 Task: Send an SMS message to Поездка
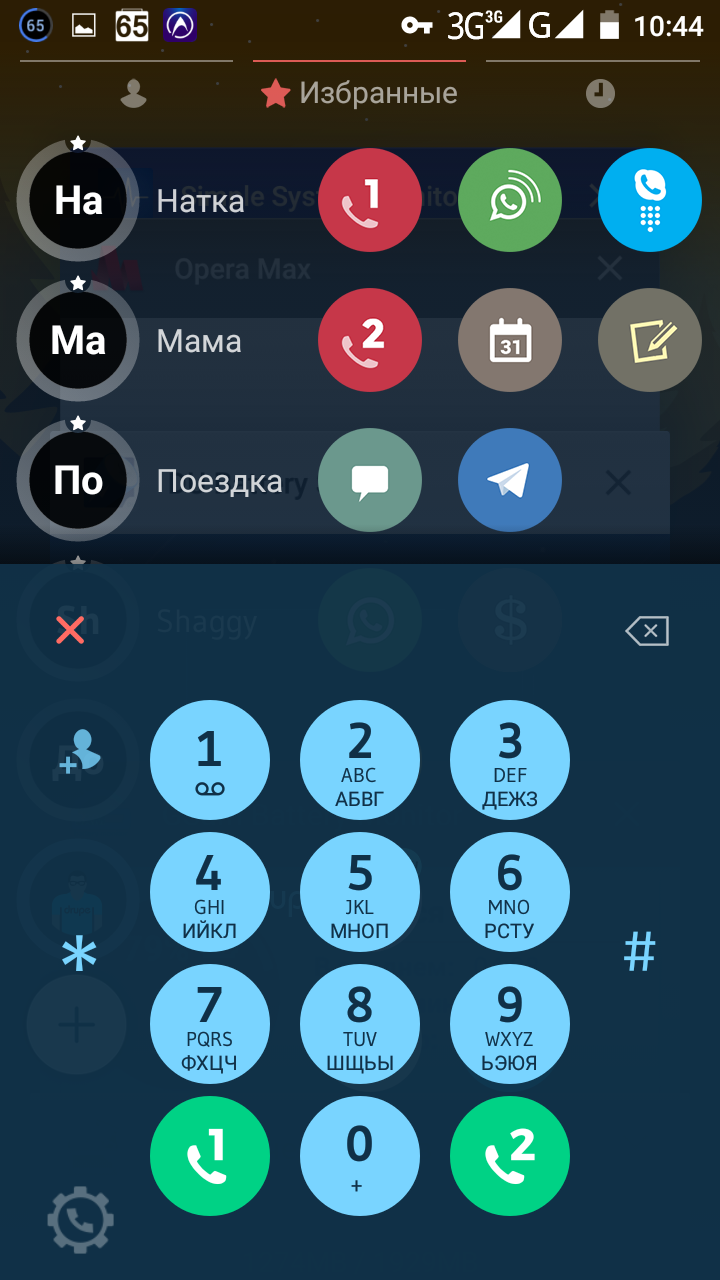click(370, 481)
